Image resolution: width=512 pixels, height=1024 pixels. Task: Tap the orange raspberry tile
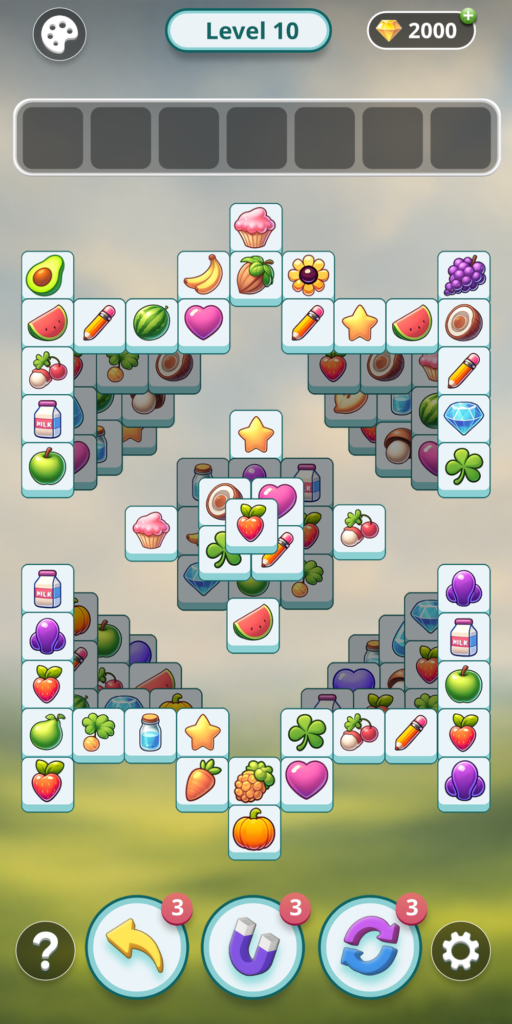tap(255, 784)
